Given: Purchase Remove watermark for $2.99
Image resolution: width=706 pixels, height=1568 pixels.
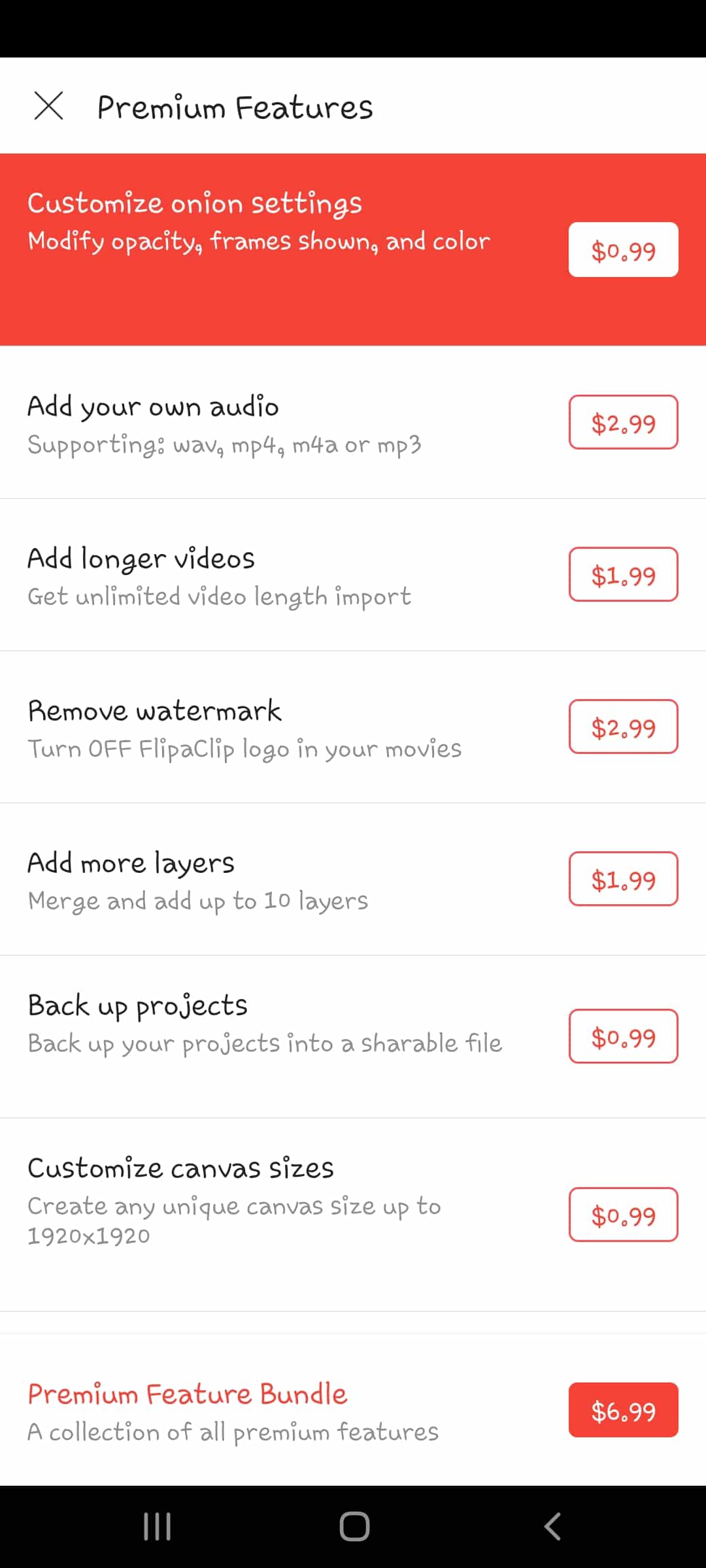Looking at the screenshot, I should (623, 727).
